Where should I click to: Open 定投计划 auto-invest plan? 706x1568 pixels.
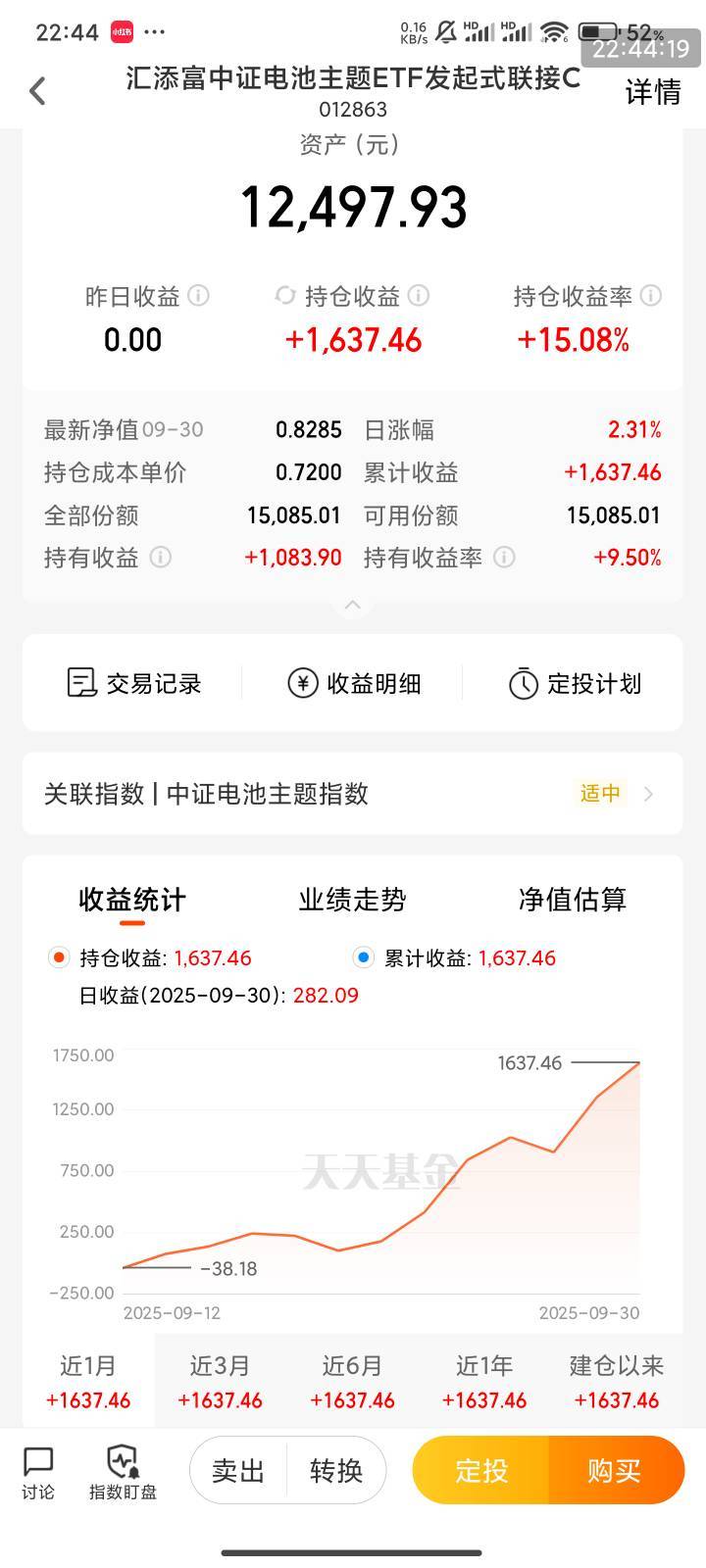575,683
